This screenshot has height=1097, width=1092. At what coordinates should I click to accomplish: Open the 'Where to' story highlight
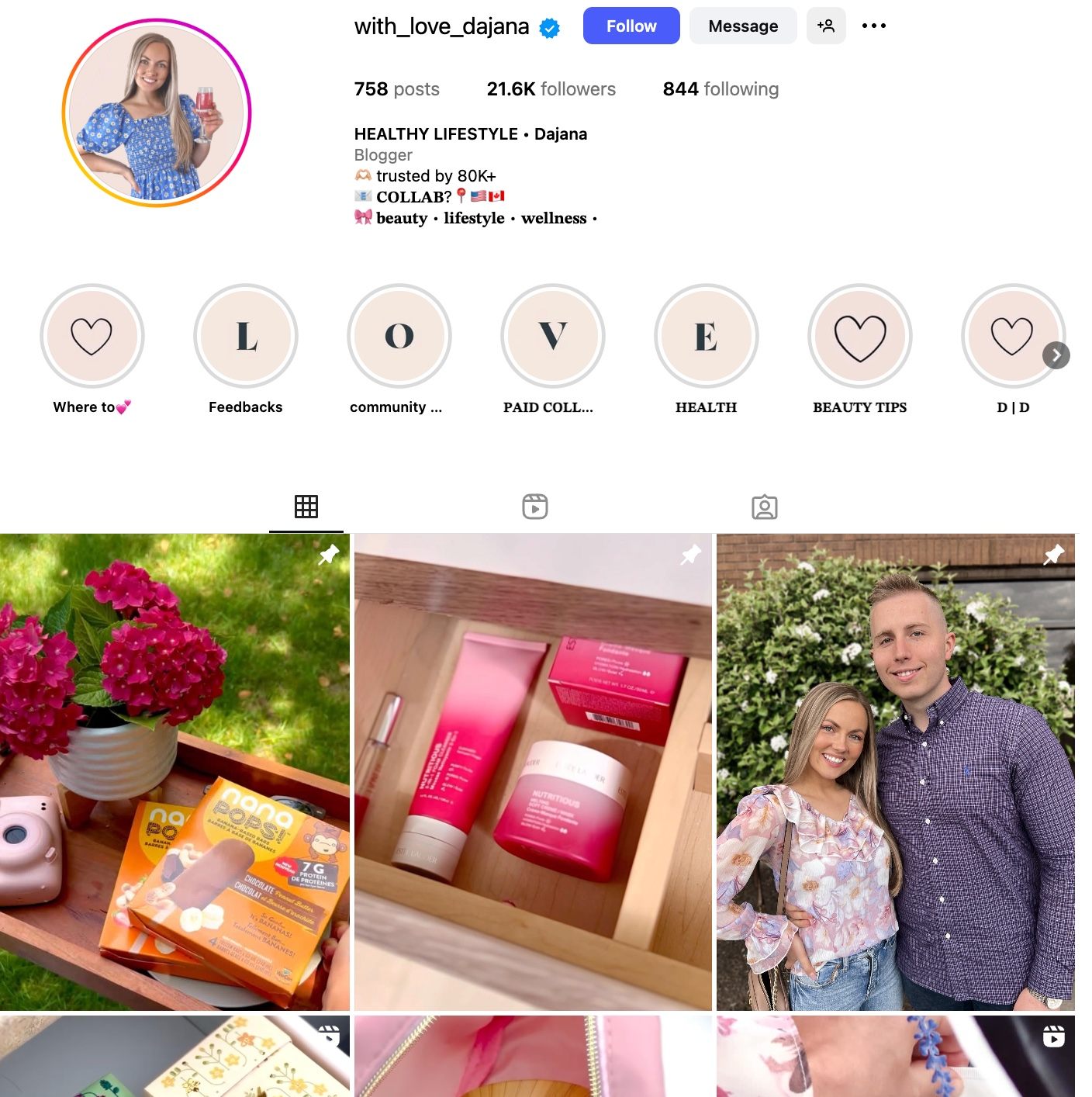point(92,336)
